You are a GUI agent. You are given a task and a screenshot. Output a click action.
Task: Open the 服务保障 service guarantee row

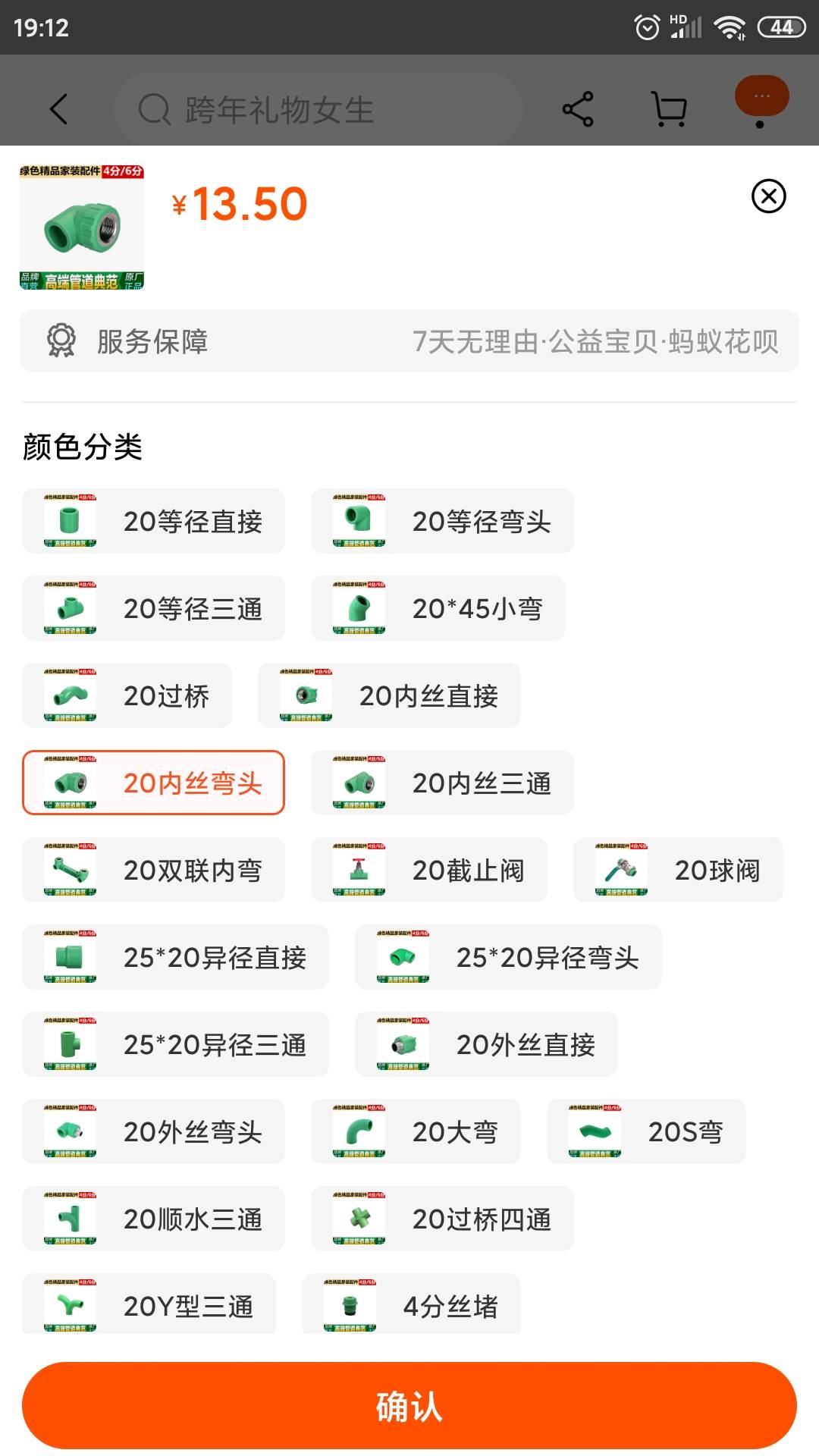point(409,341)
